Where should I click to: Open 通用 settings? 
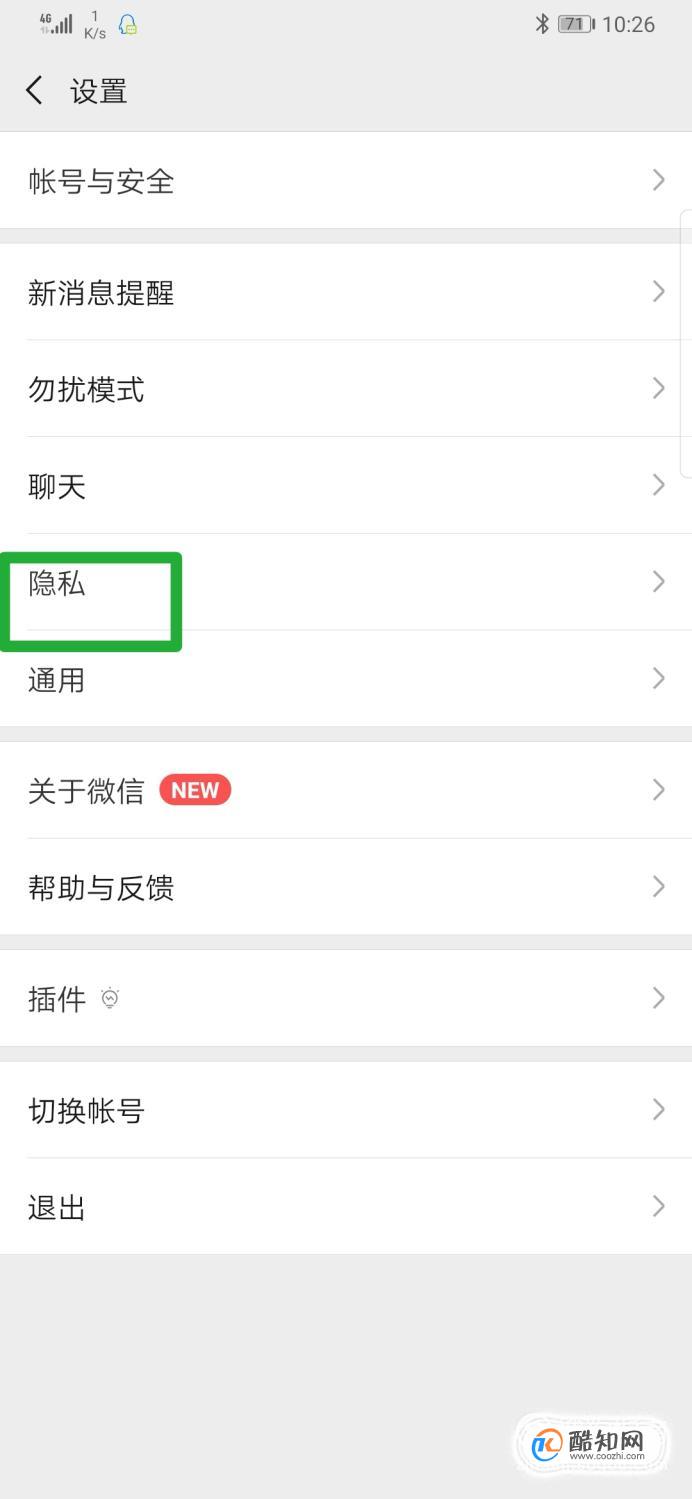(x=346, y=679)
